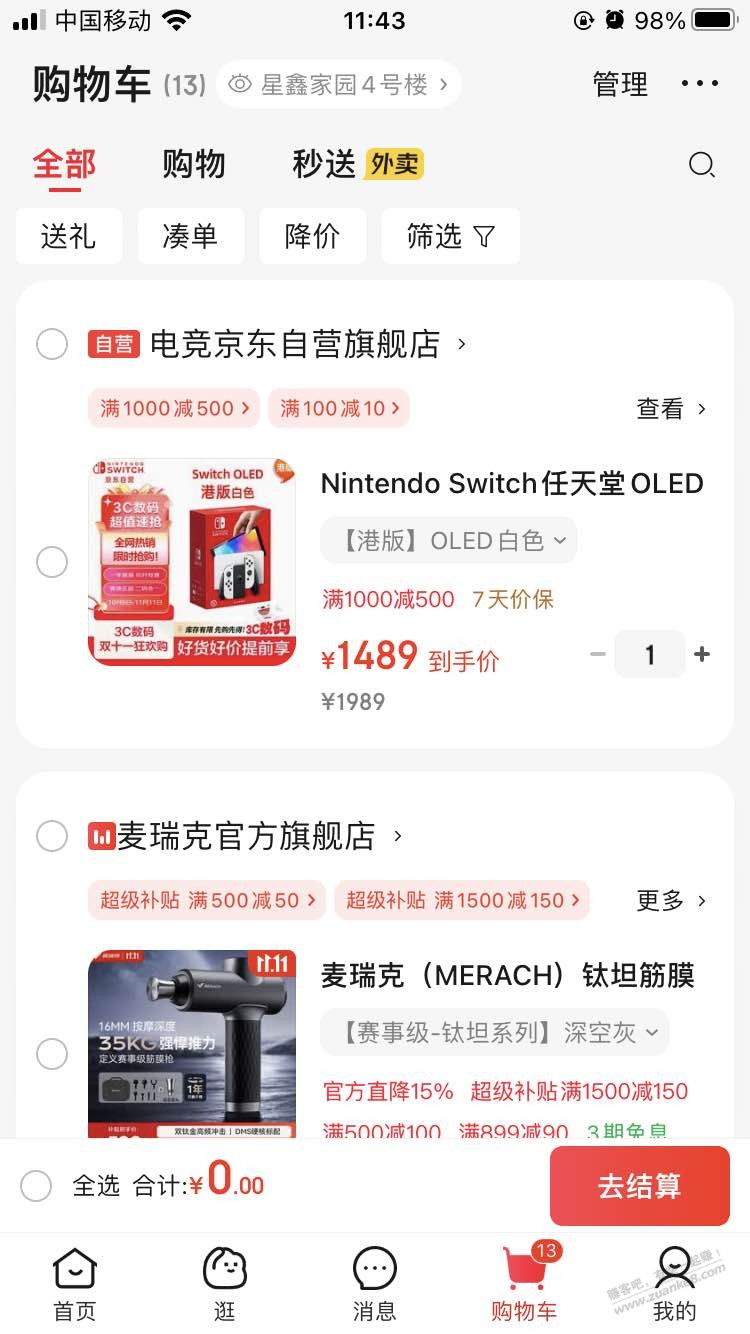The height and width of the screenshot is (1334, 750).
Task: Open the search icon in the cart
Action: point(702,165)
